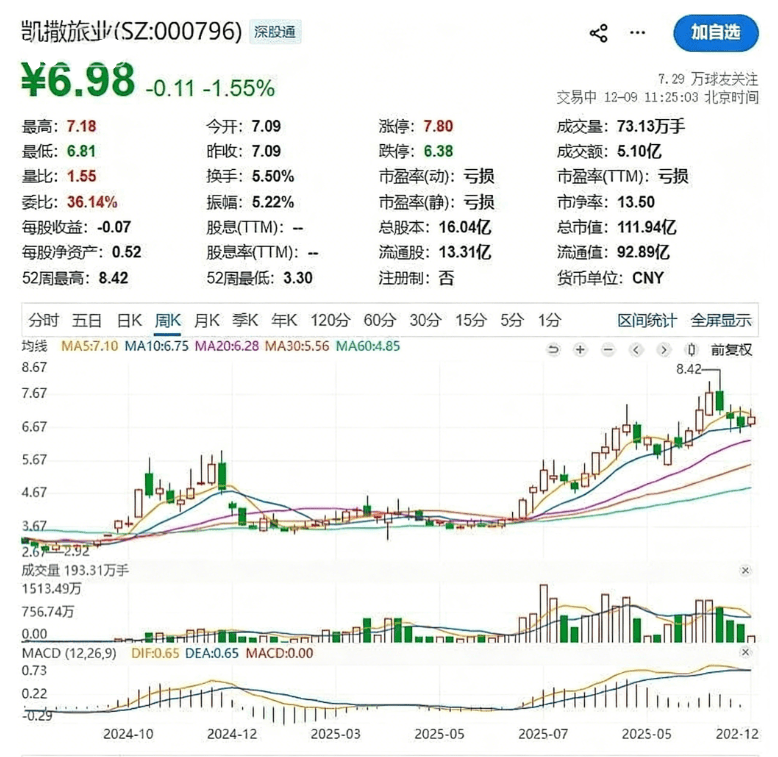Close the 成交量 volume panel

(745, 570)
